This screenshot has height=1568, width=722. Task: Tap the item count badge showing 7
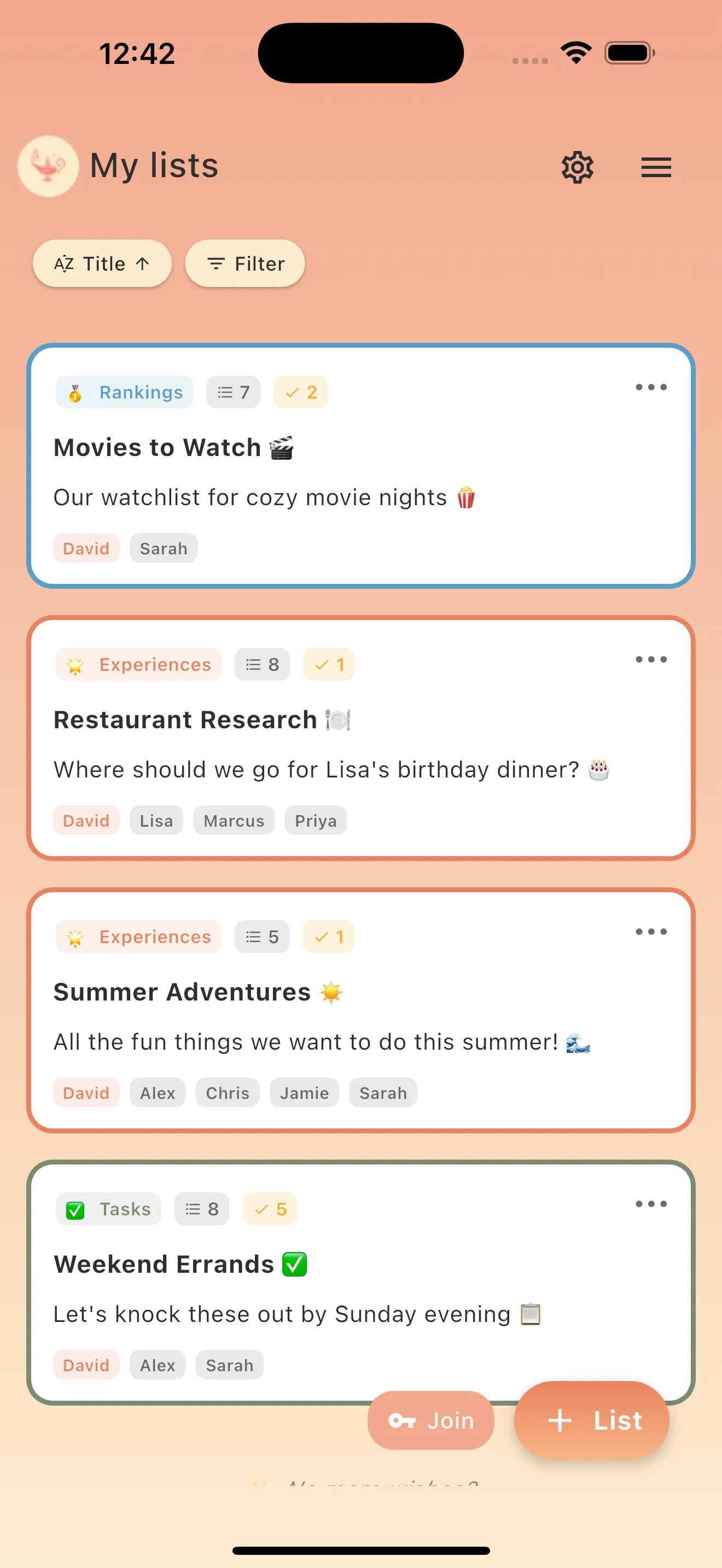[233, 392]
